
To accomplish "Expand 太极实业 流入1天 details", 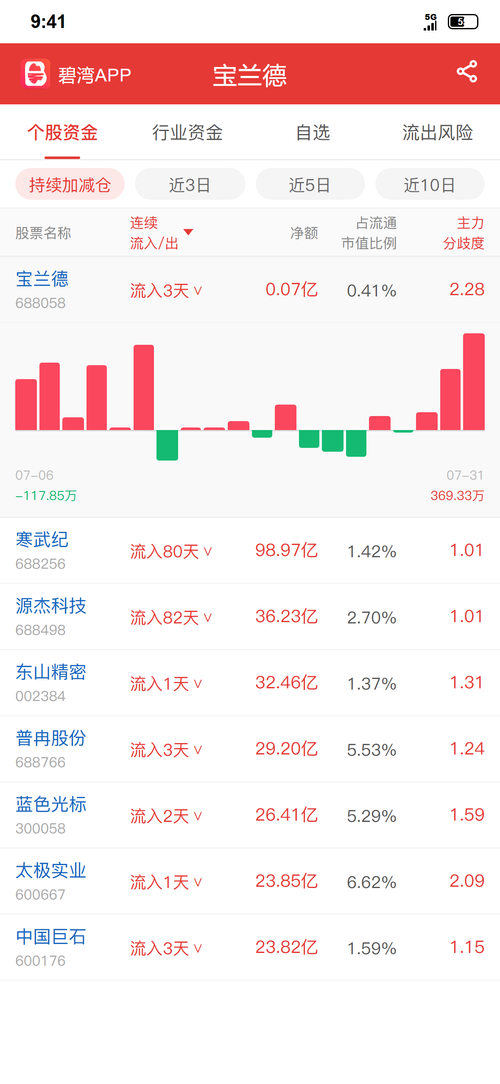I will (x=167, y=882).
